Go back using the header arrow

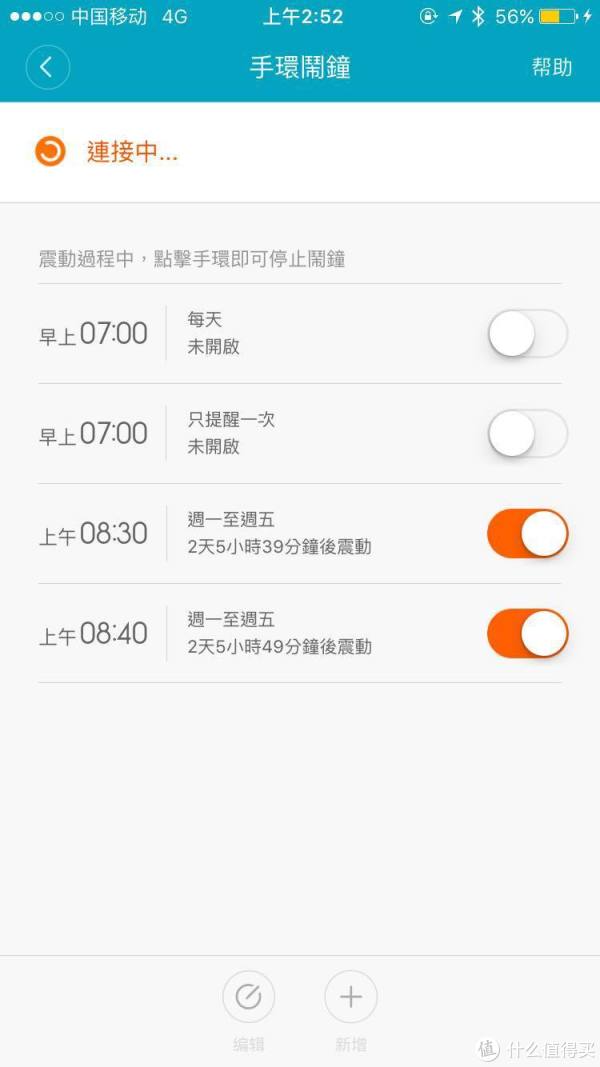click(48, 67)
